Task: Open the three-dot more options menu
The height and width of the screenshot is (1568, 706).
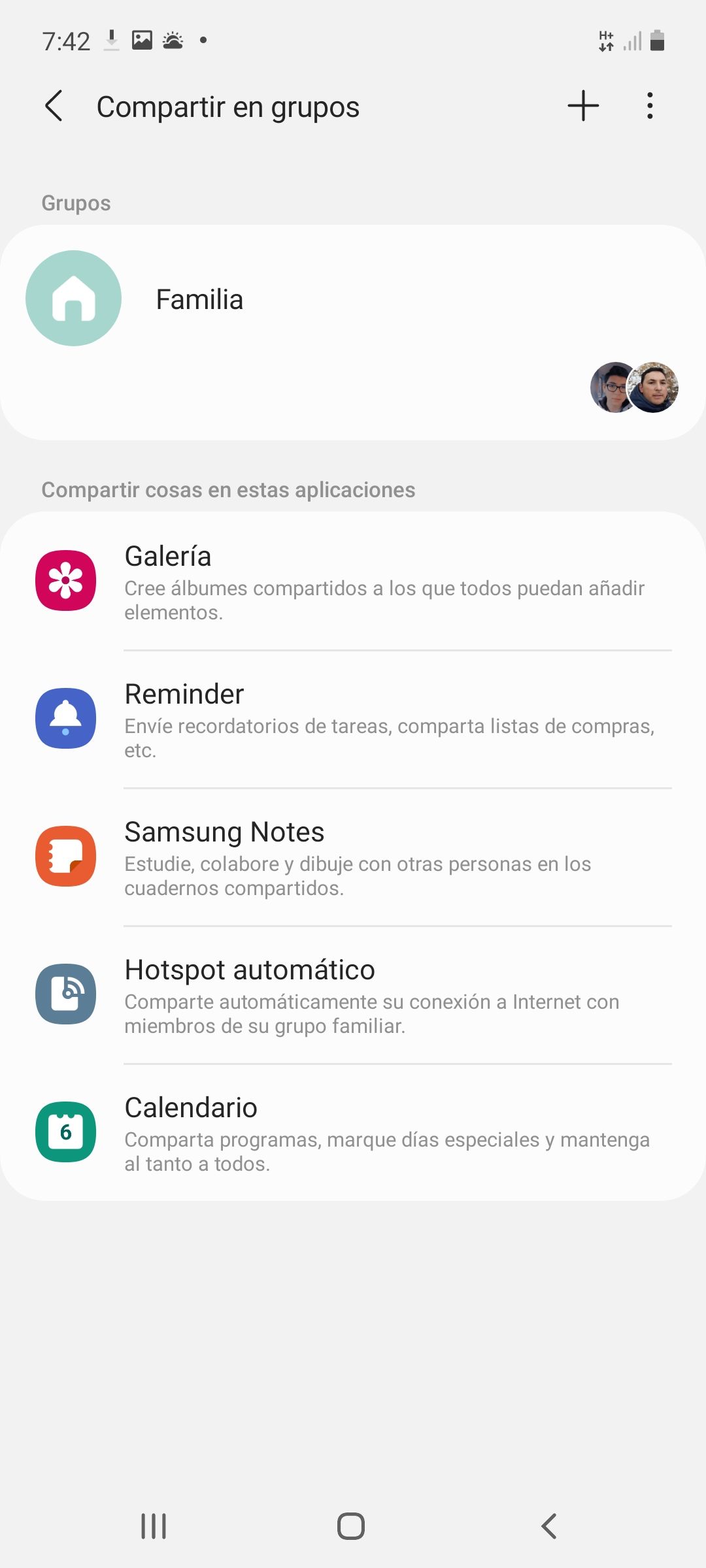Action: click(650, 105)
